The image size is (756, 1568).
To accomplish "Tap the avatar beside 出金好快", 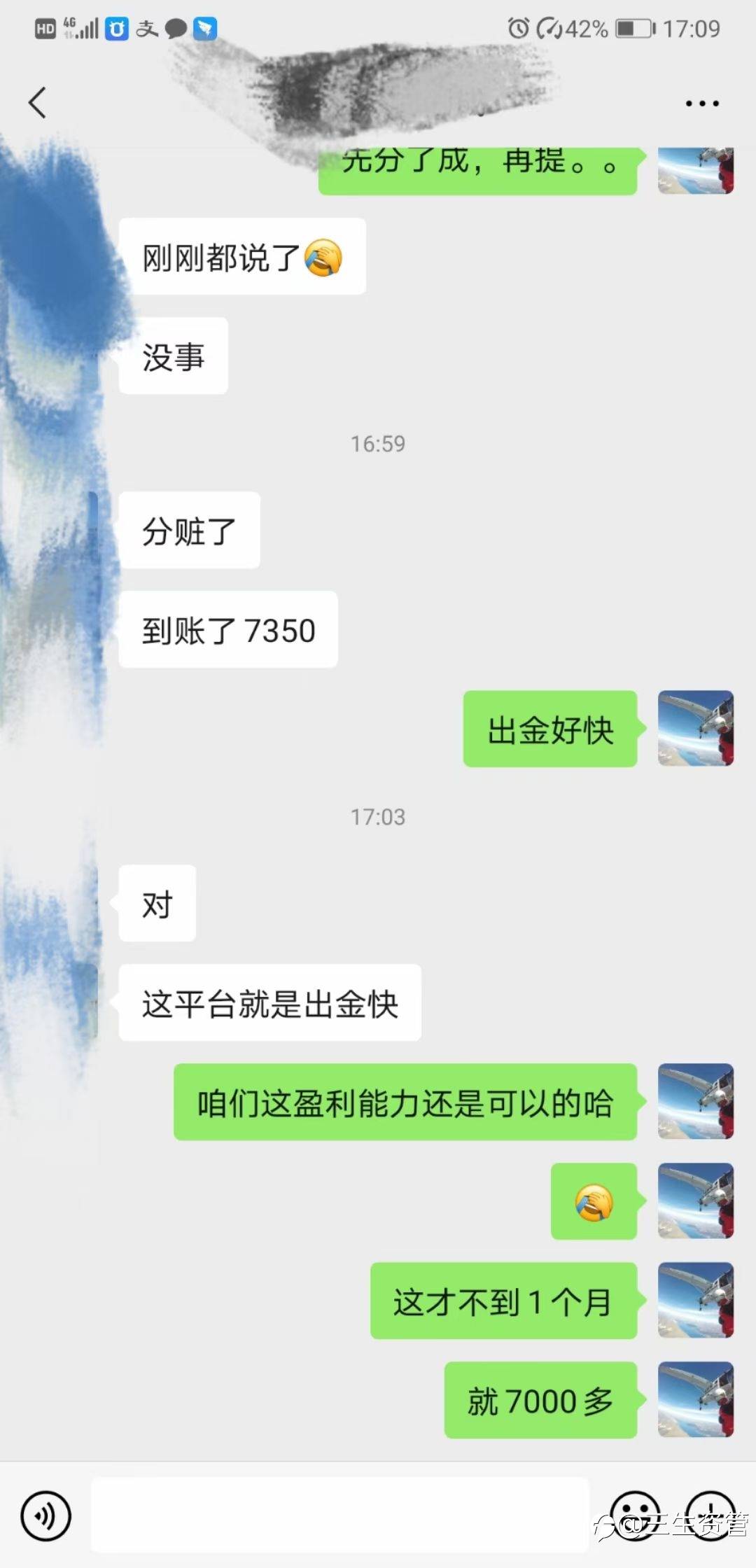I will click(695, 728).
